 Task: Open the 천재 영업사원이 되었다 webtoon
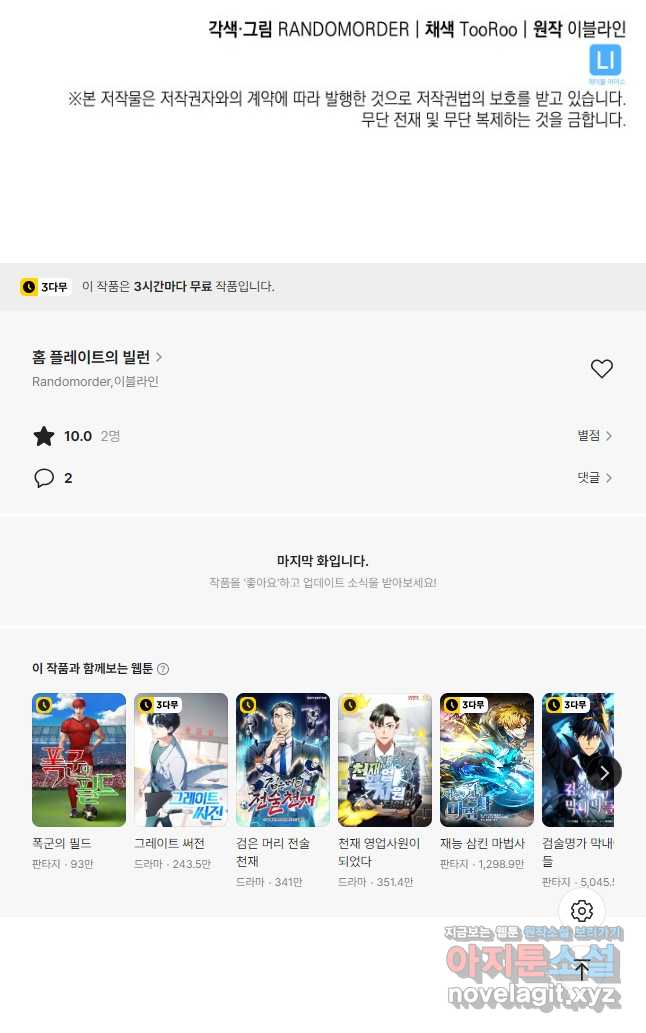(385, 760)
